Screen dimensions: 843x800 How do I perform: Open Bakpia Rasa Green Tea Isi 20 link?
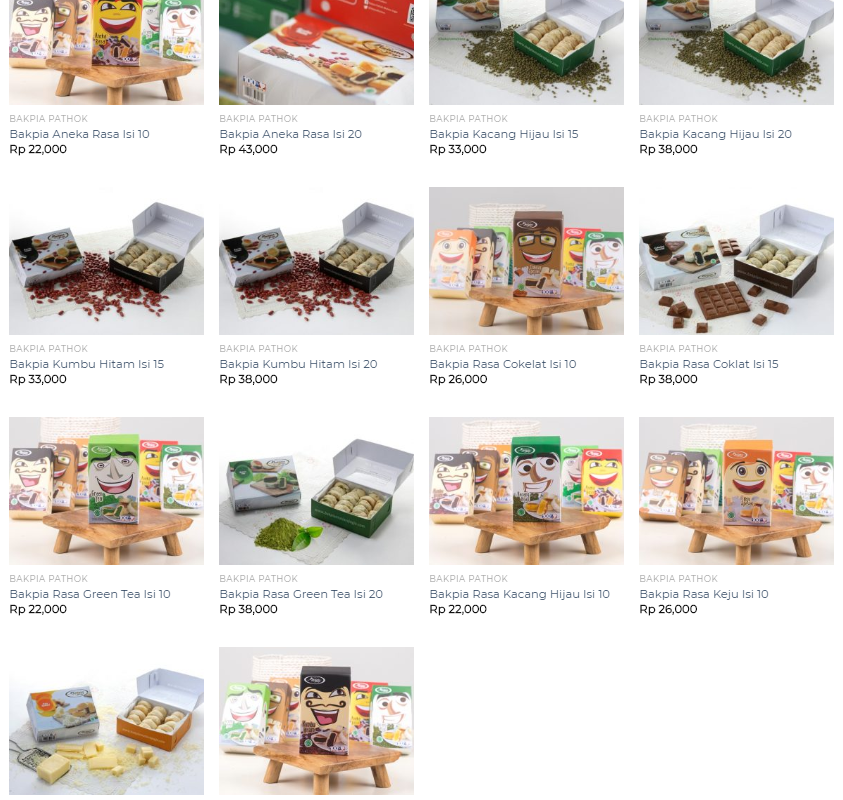click(300, 594)
